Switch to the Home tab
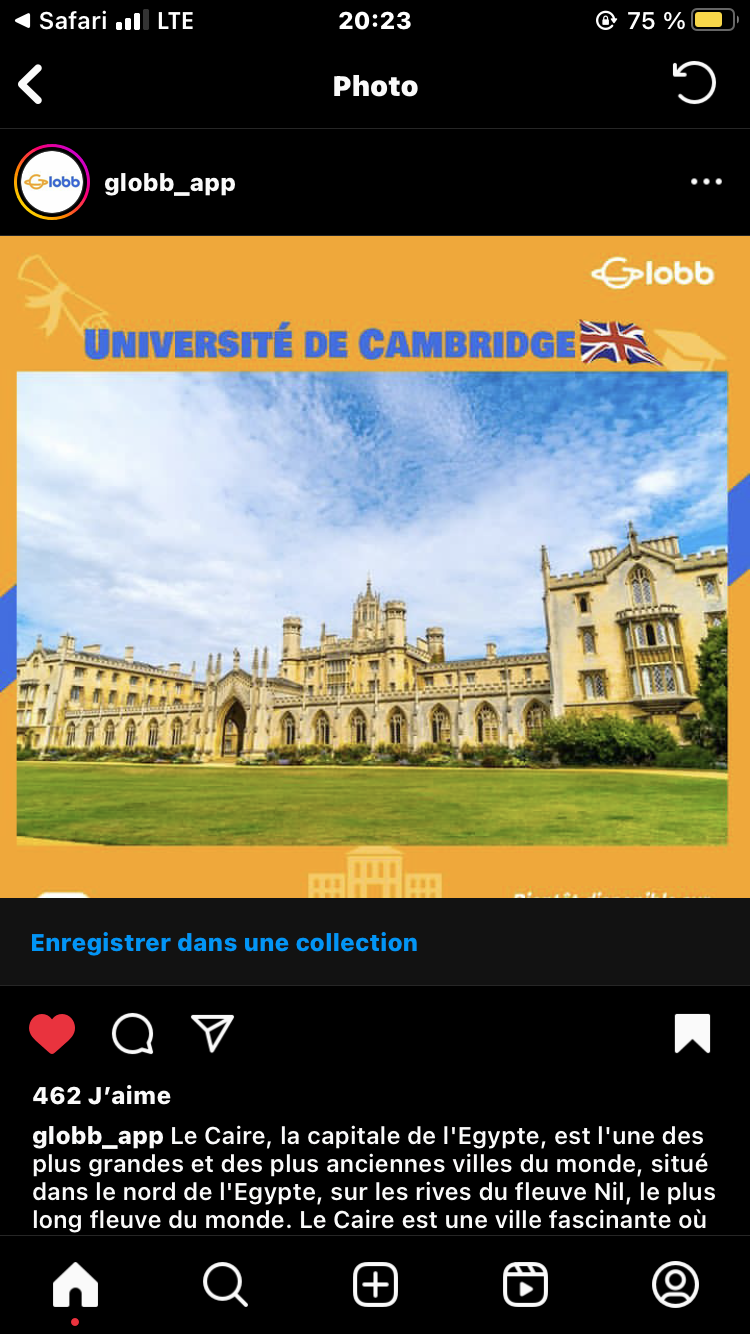Image resolution: width=750 pixels, height=1334 pixels. [75, 1284]
